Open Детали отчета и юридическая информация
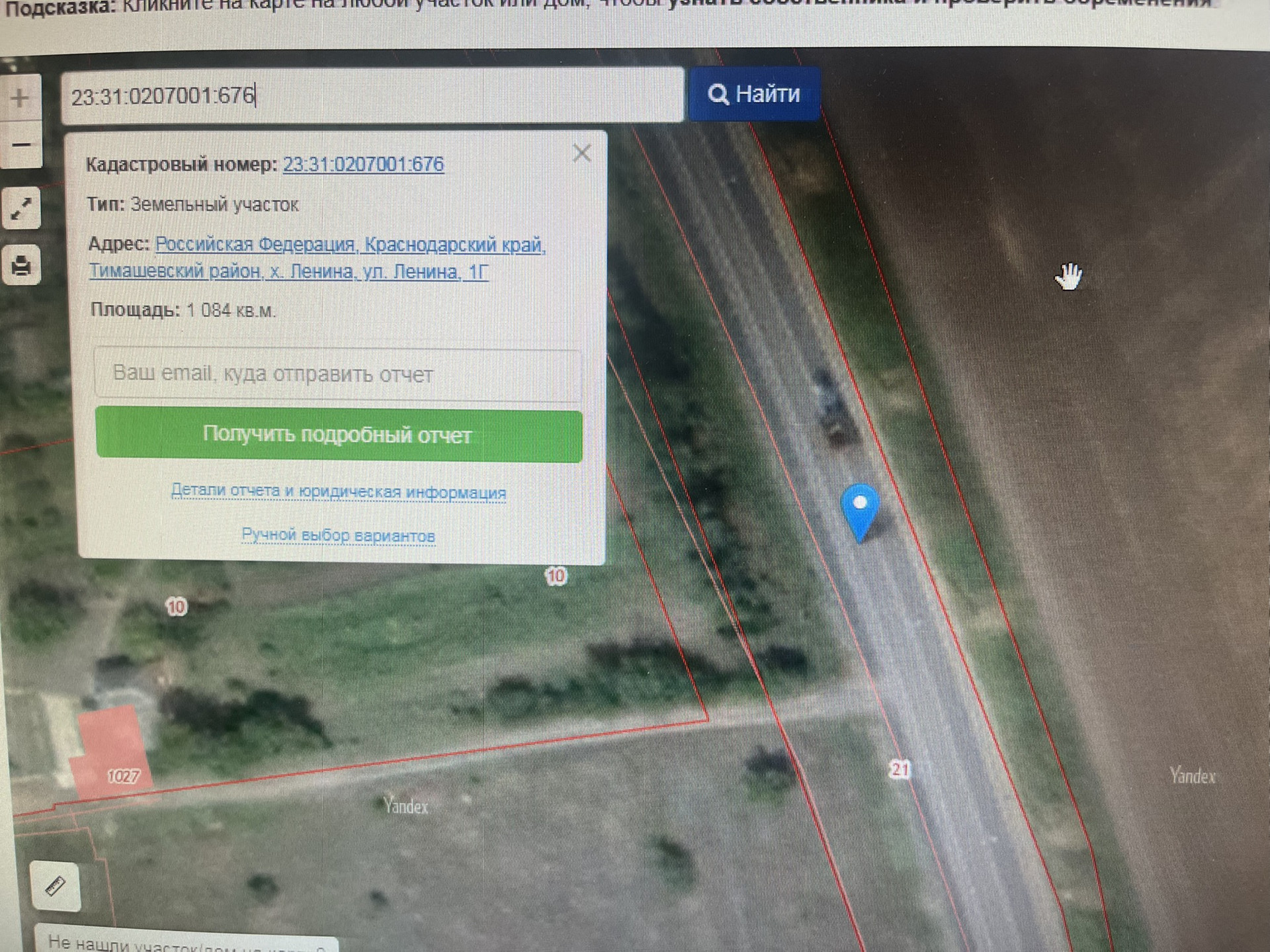The width and height of the screenshot is (1270, 952). pos(338,492)
